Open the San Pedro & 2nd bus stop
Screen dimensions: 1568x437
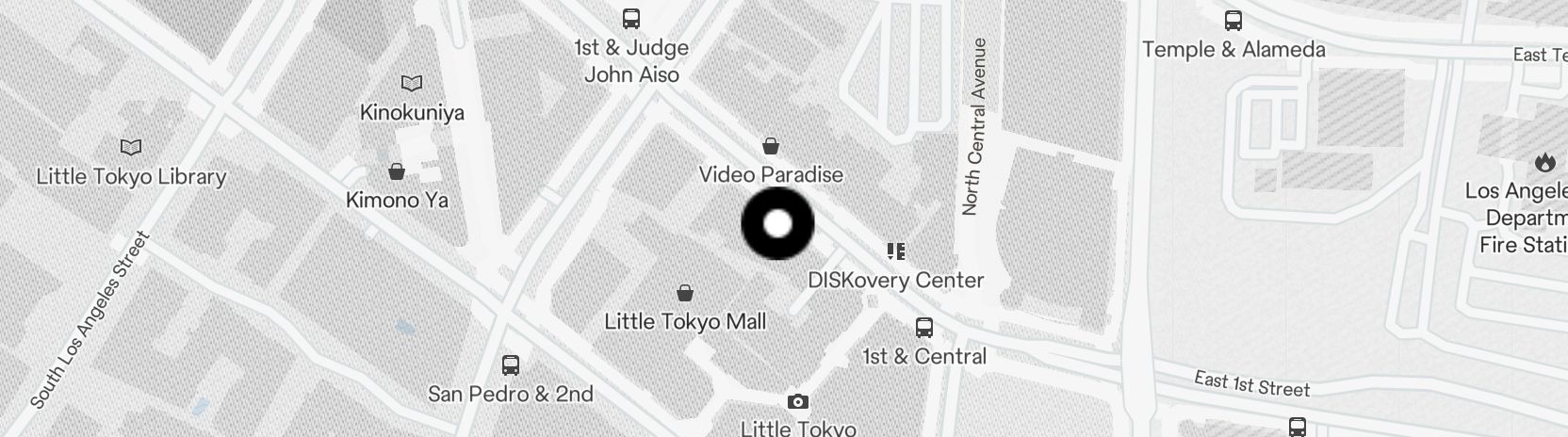511,364
